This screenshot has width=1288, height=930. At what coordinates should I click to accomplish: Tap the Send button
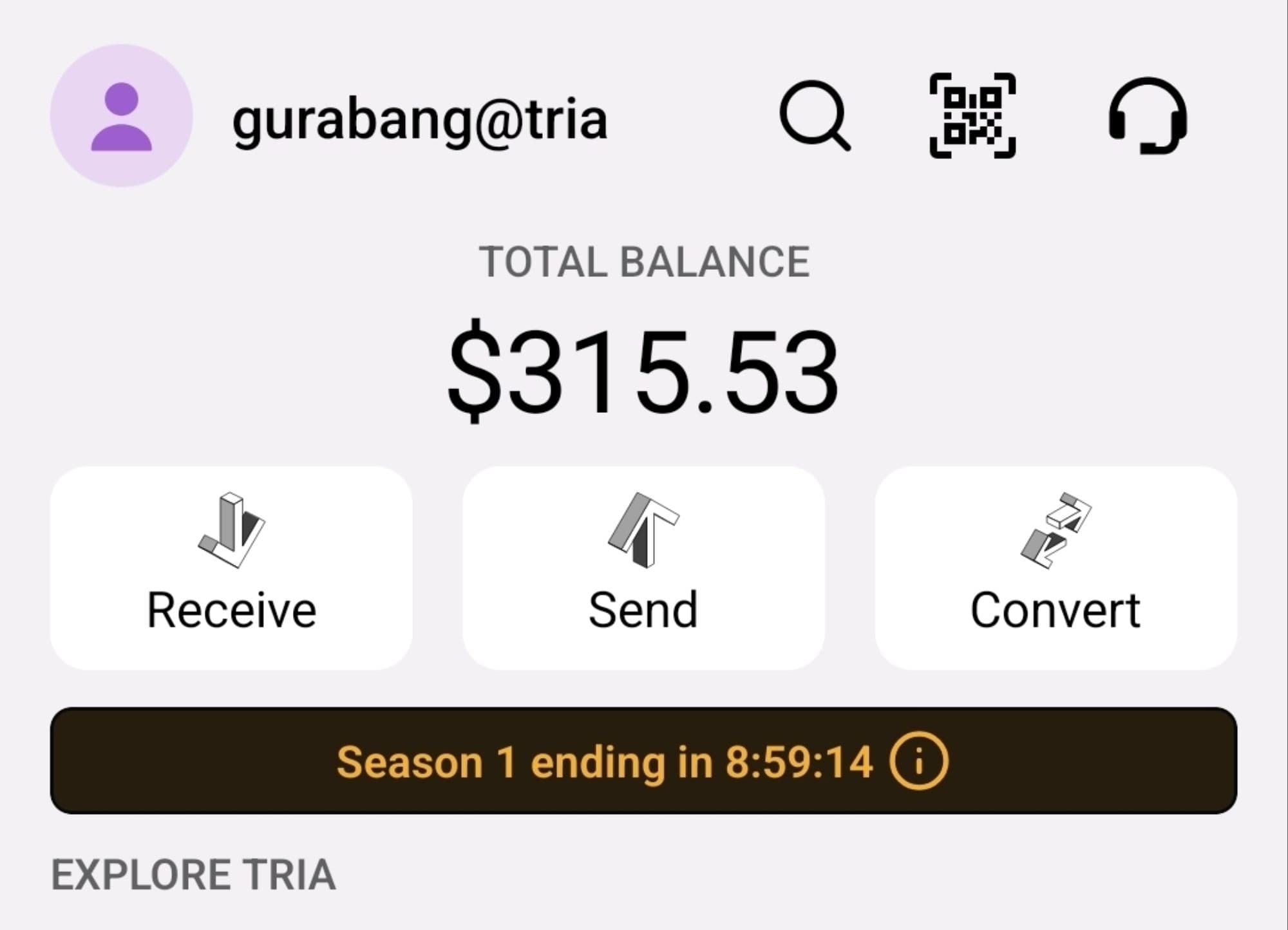pyautogui.click(x=643, y=568)
